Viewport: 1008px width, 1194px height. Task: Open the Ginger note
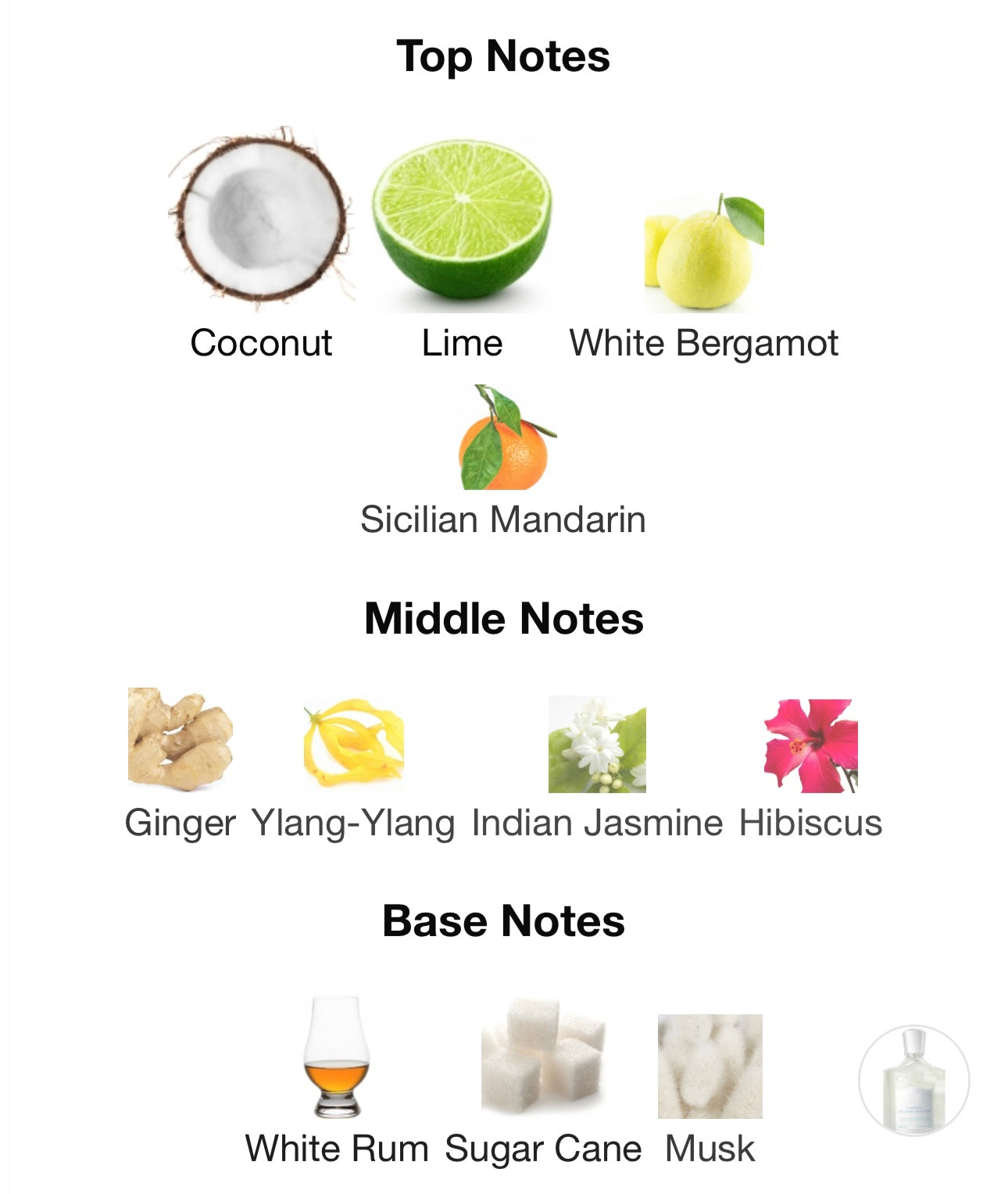coord(180,739)
